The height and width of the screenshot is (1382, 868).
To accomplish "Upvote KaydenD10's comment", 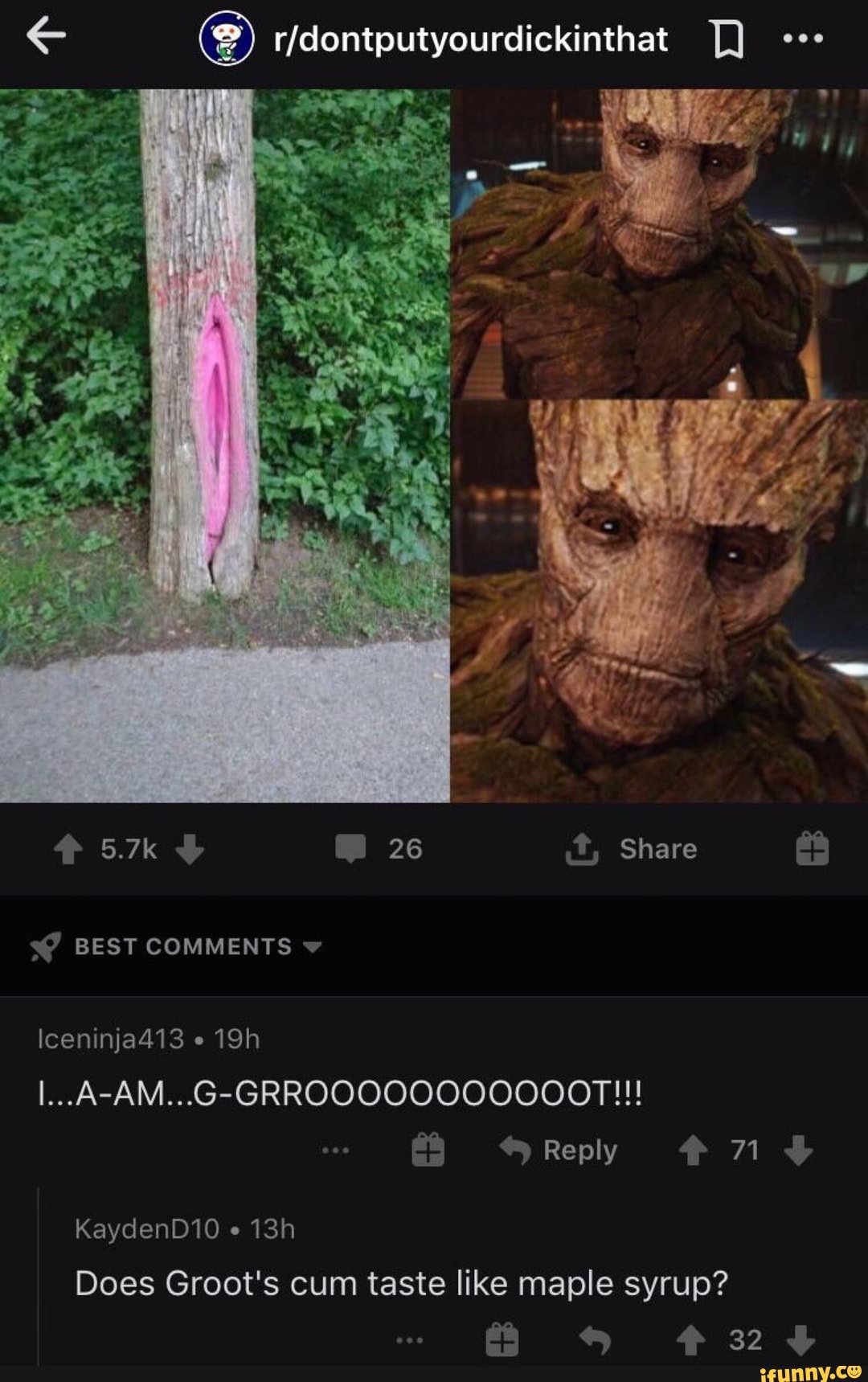I will [x=690, y=1340].
